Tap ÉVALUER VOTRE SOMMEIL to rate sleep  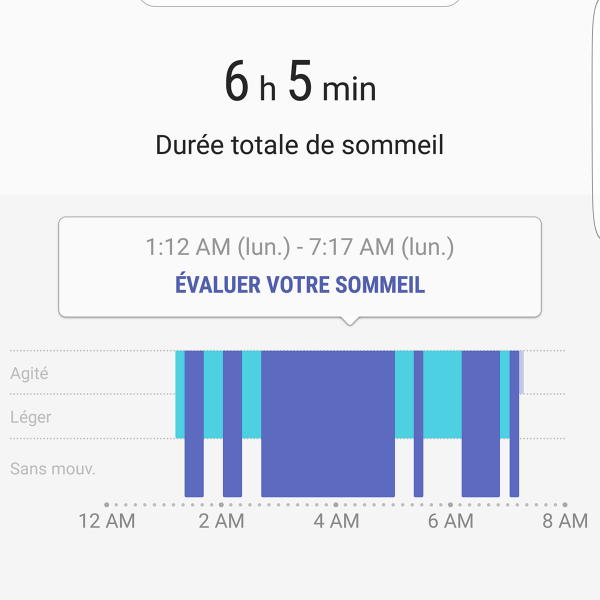[x=300, y=284]
